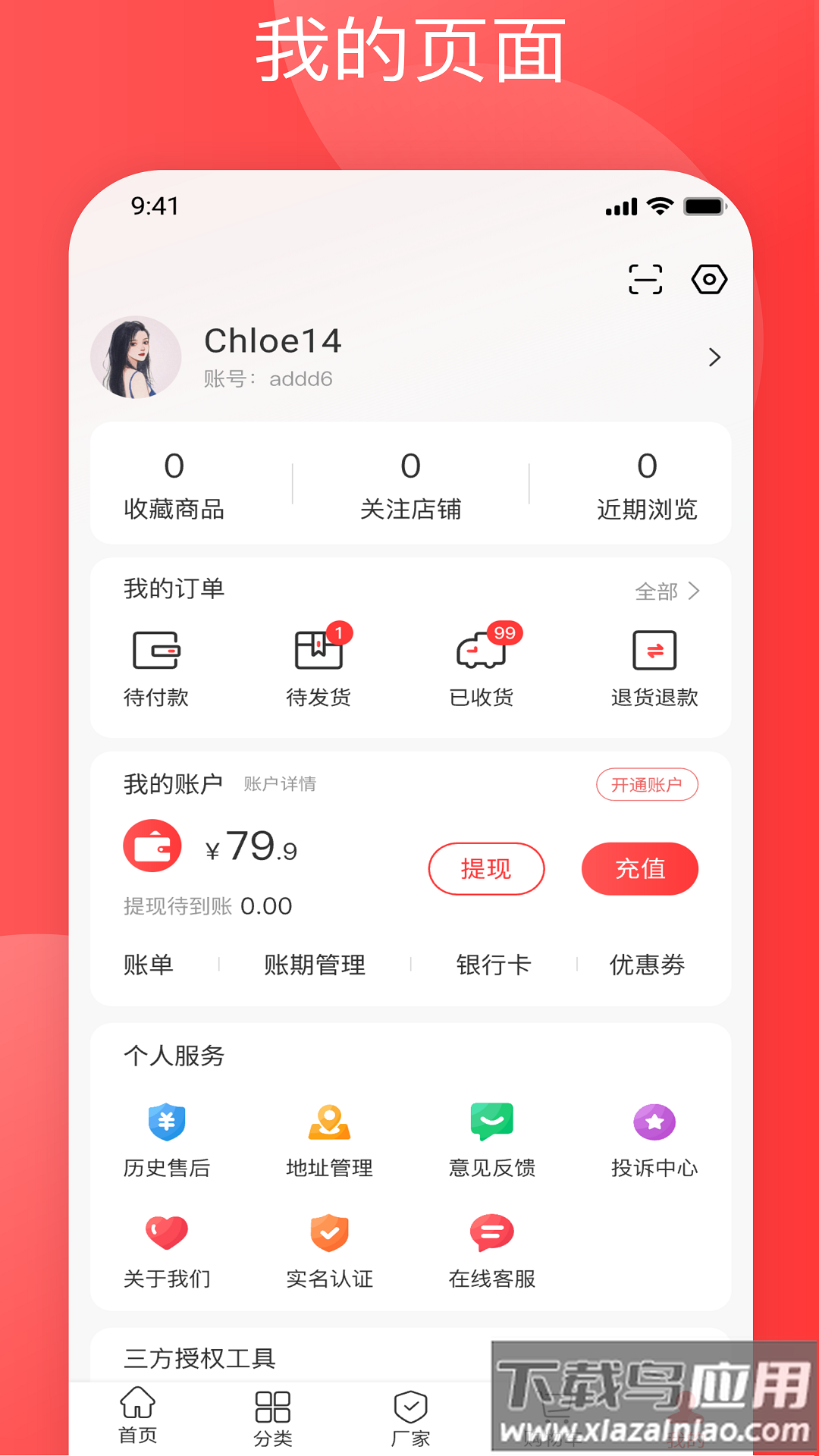819x1456 pixels.
Task: Tap Chloe14's profile avatar
Action: pyautogui.click(x=136, y=356)
